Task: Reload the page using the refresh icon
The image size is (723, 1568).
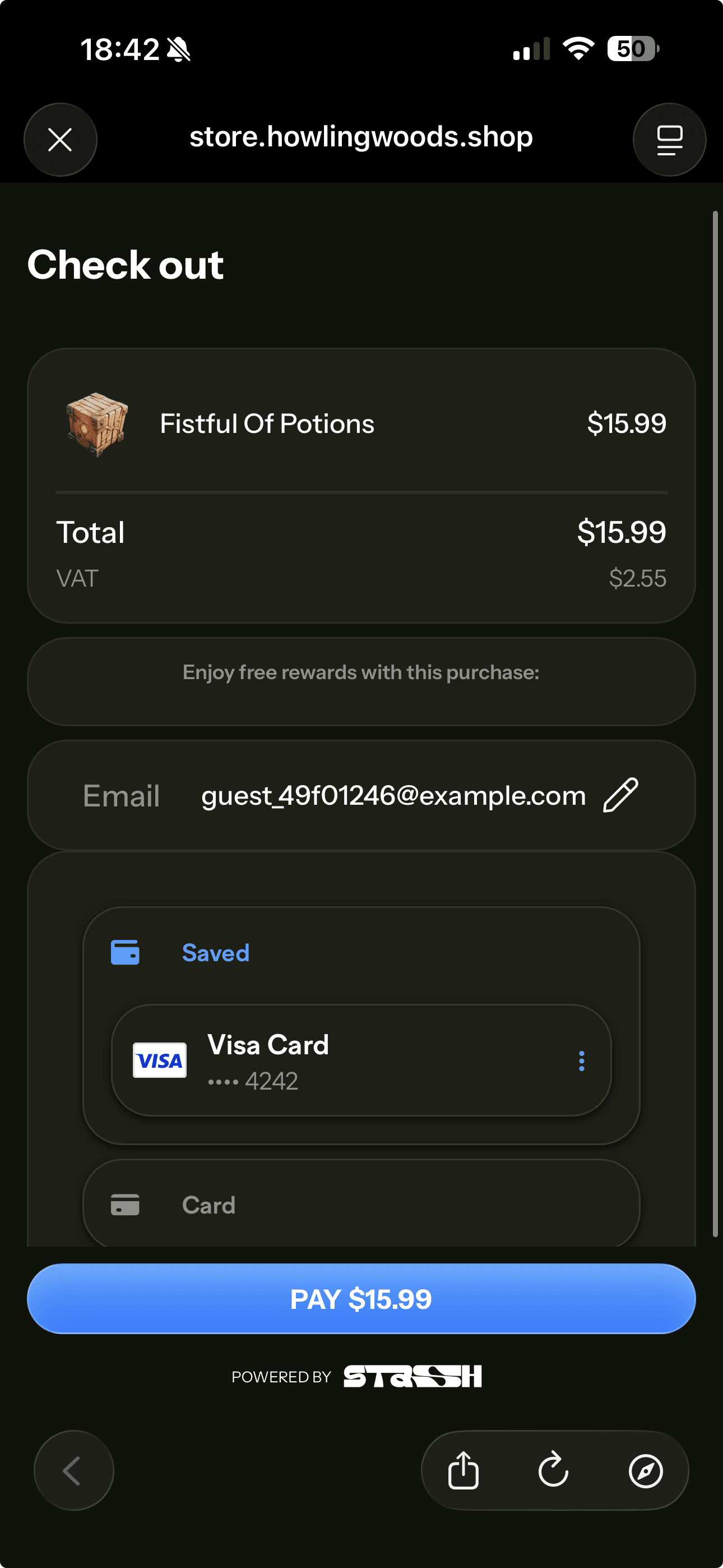Action: 554,1470
